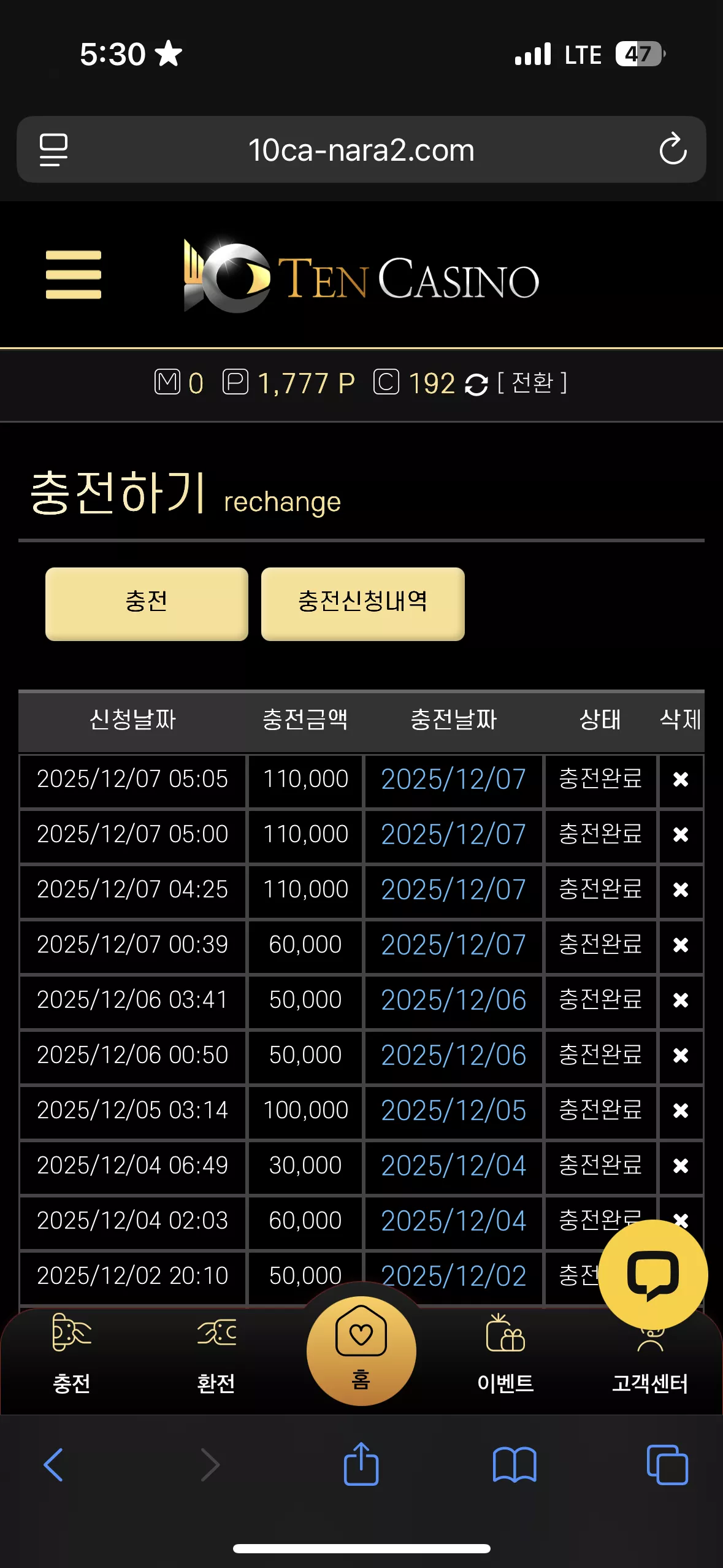
Task: Select the 충전 button
Action: [x=147, y=604]
